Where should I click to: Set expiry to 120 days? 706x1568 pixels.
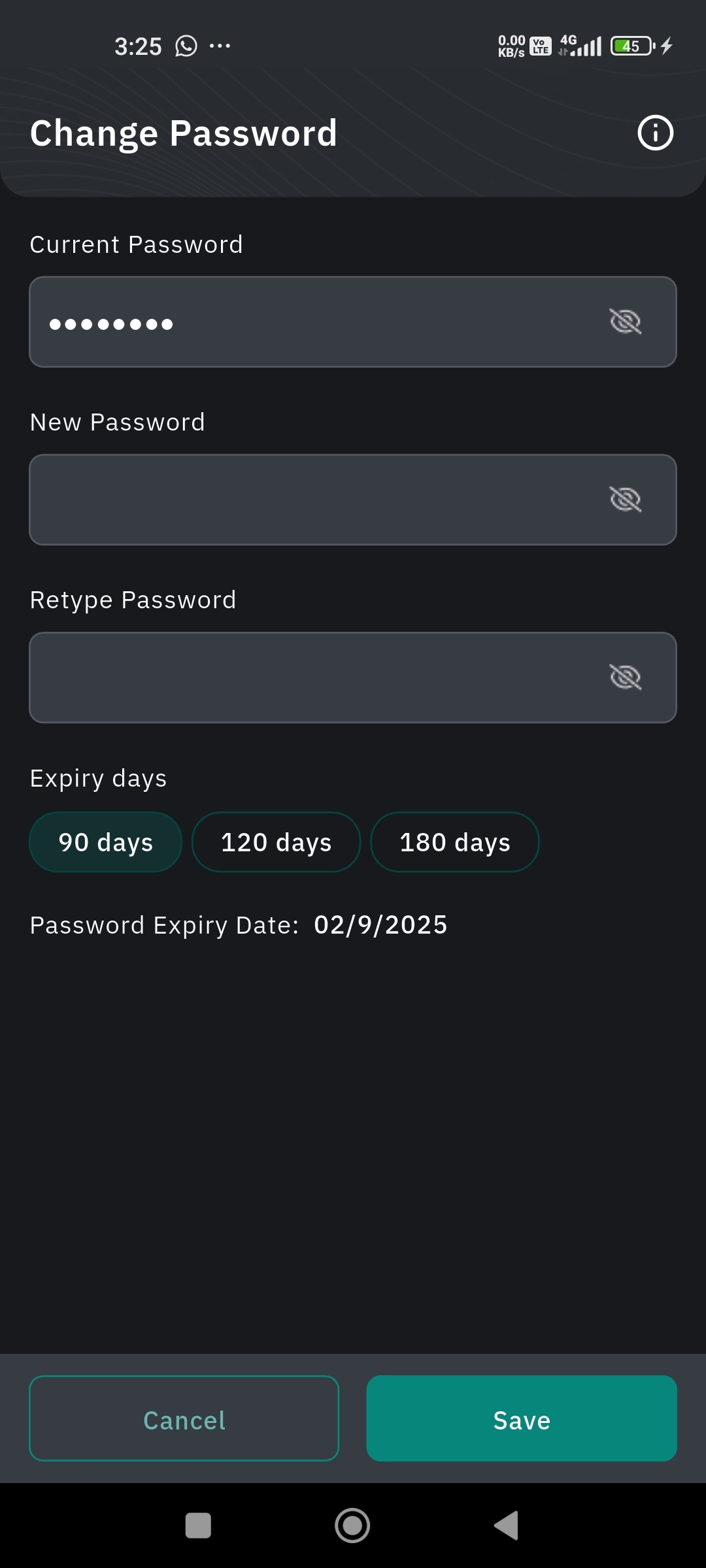click(x=276, y=842)
